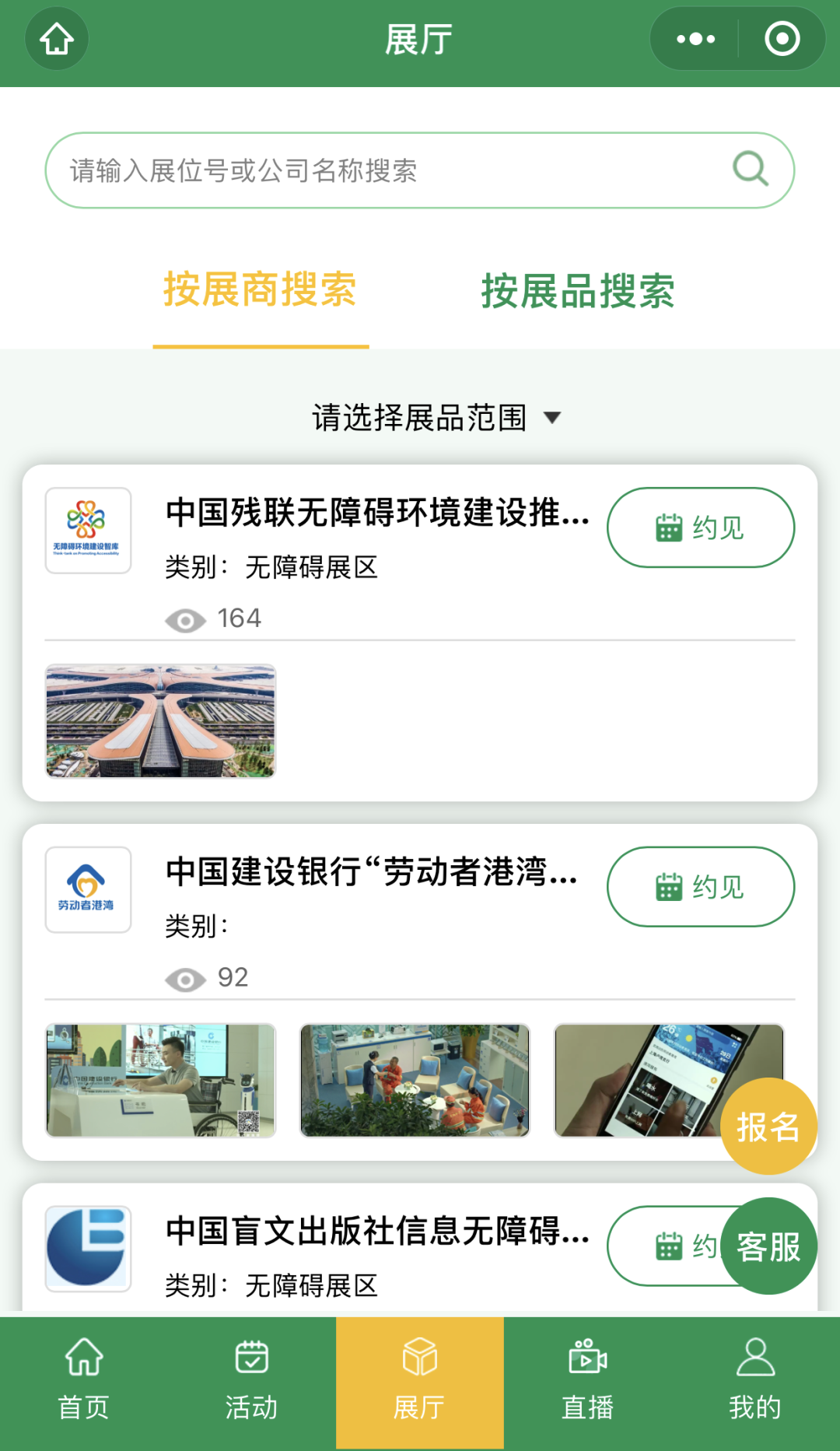Open 中国建设银行“劳动者港湾... exhibitor card

click(x=372, y=872)
